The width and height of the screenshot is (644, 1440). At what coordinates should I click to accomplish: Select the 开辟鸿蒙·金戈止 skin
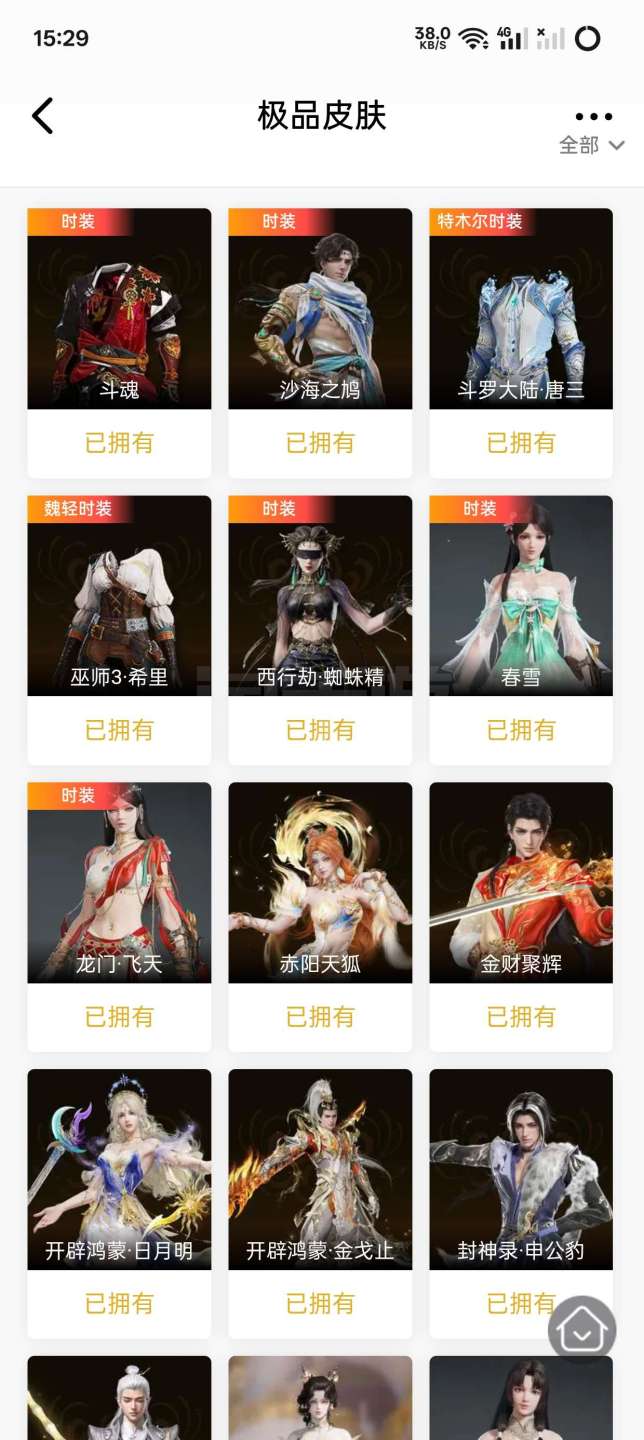click(x=320, y=1170)
